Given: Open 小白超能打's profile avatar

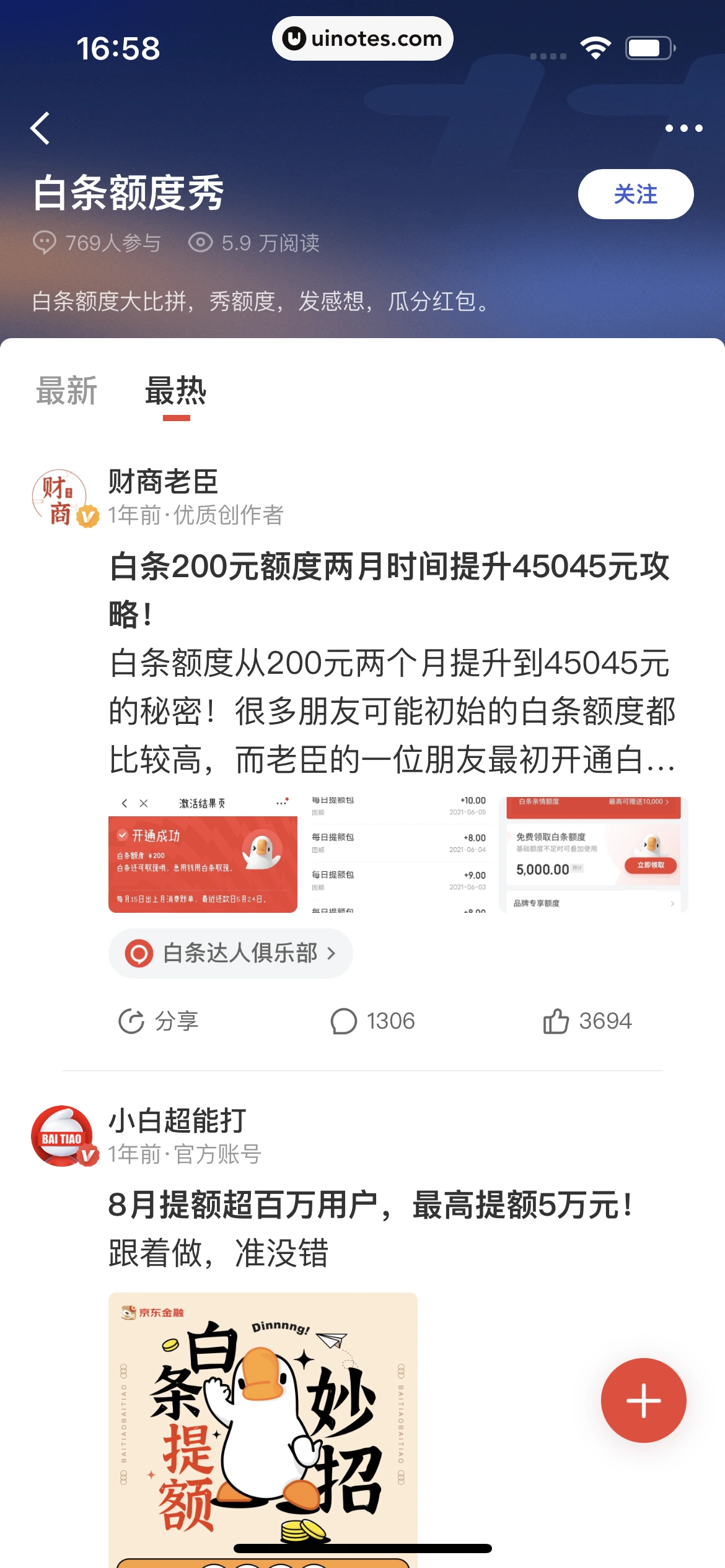Looking at the screenshot, I should (62, 1136).
